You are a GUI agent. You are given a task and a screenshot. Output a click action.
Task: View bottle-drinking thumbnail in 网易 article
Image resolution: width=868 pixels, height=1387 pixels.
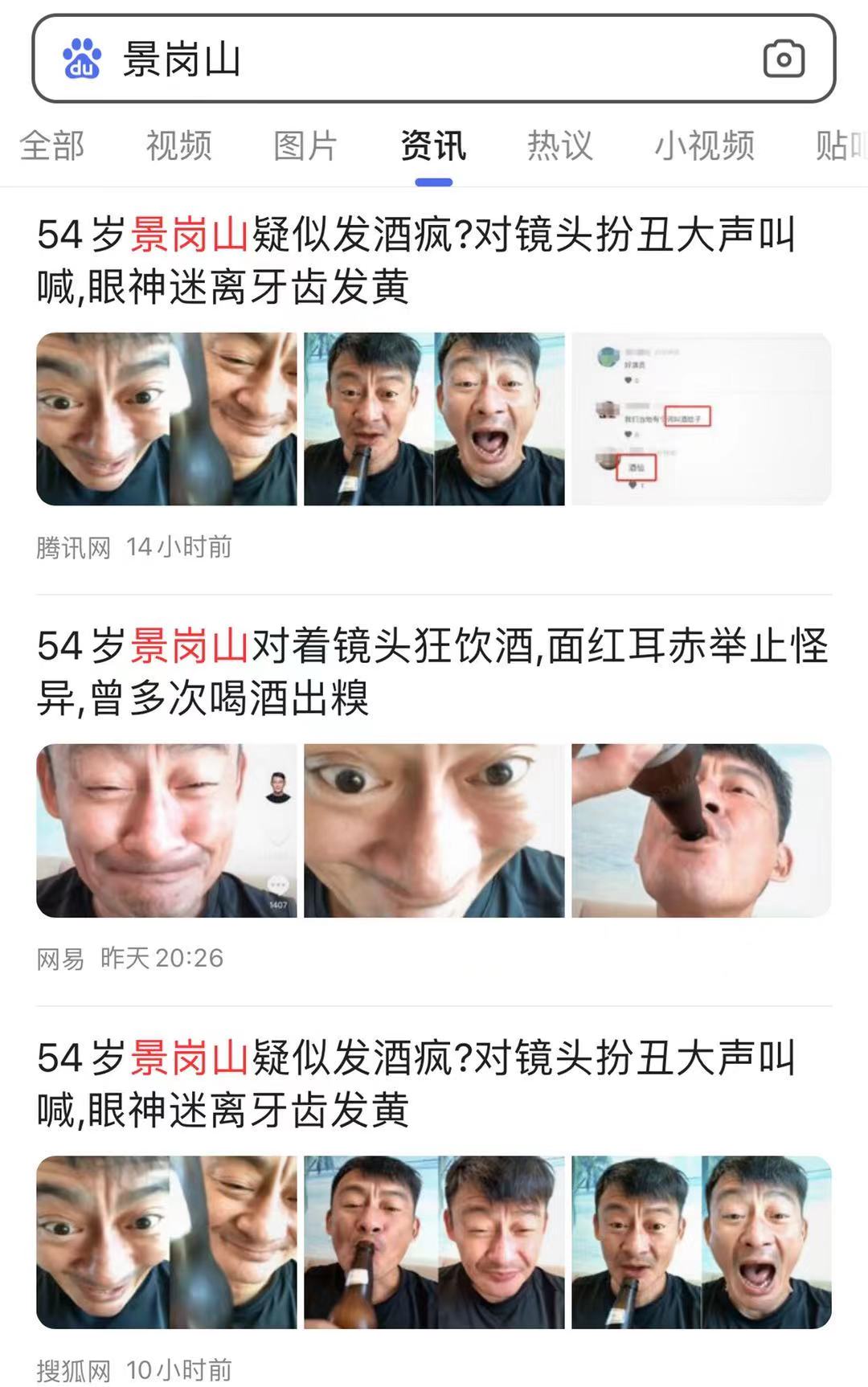click(x=701, y=830)
